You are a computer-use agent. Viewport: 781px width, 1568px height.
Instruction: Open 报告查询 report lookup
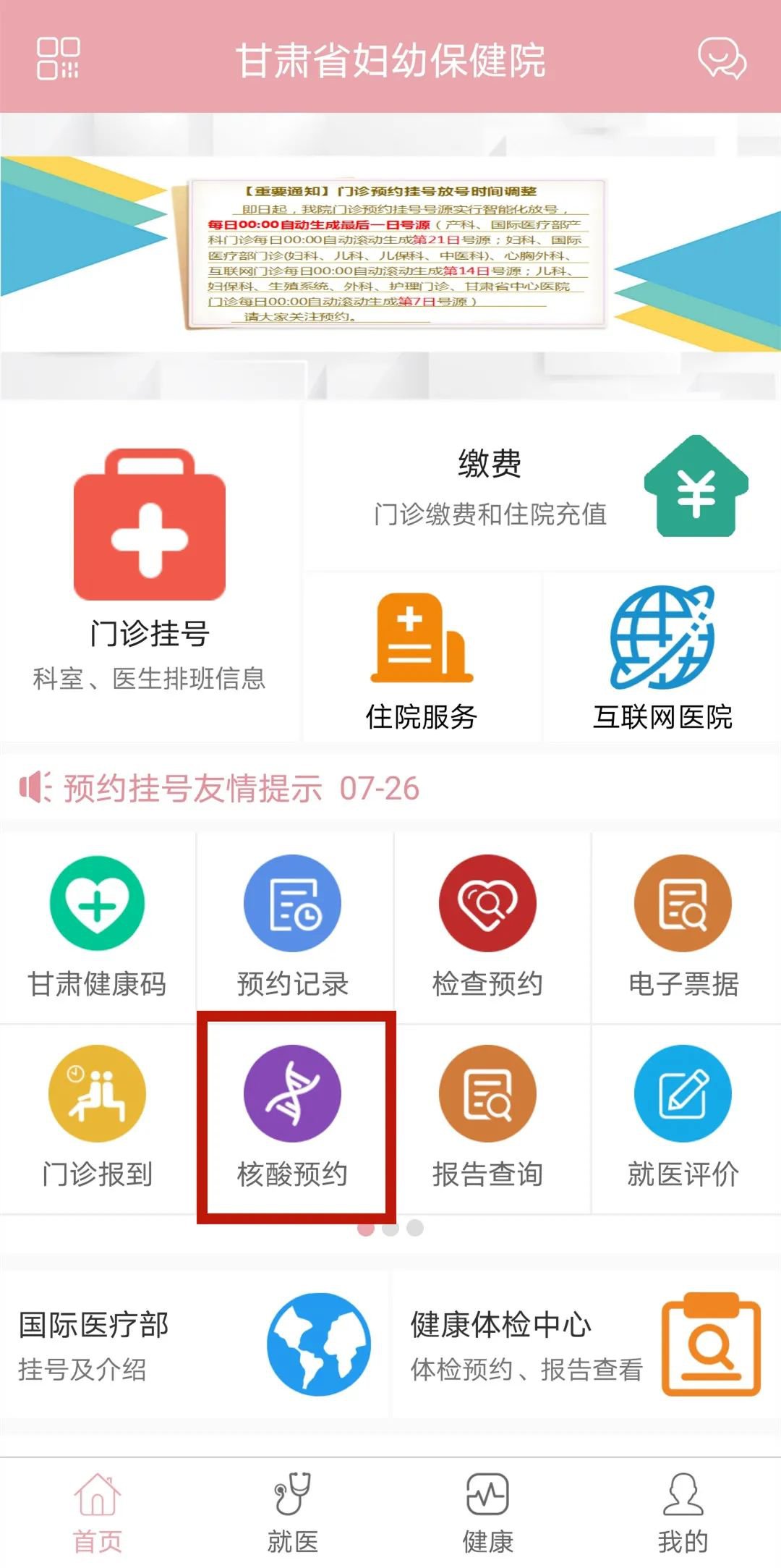(487, 1118)
